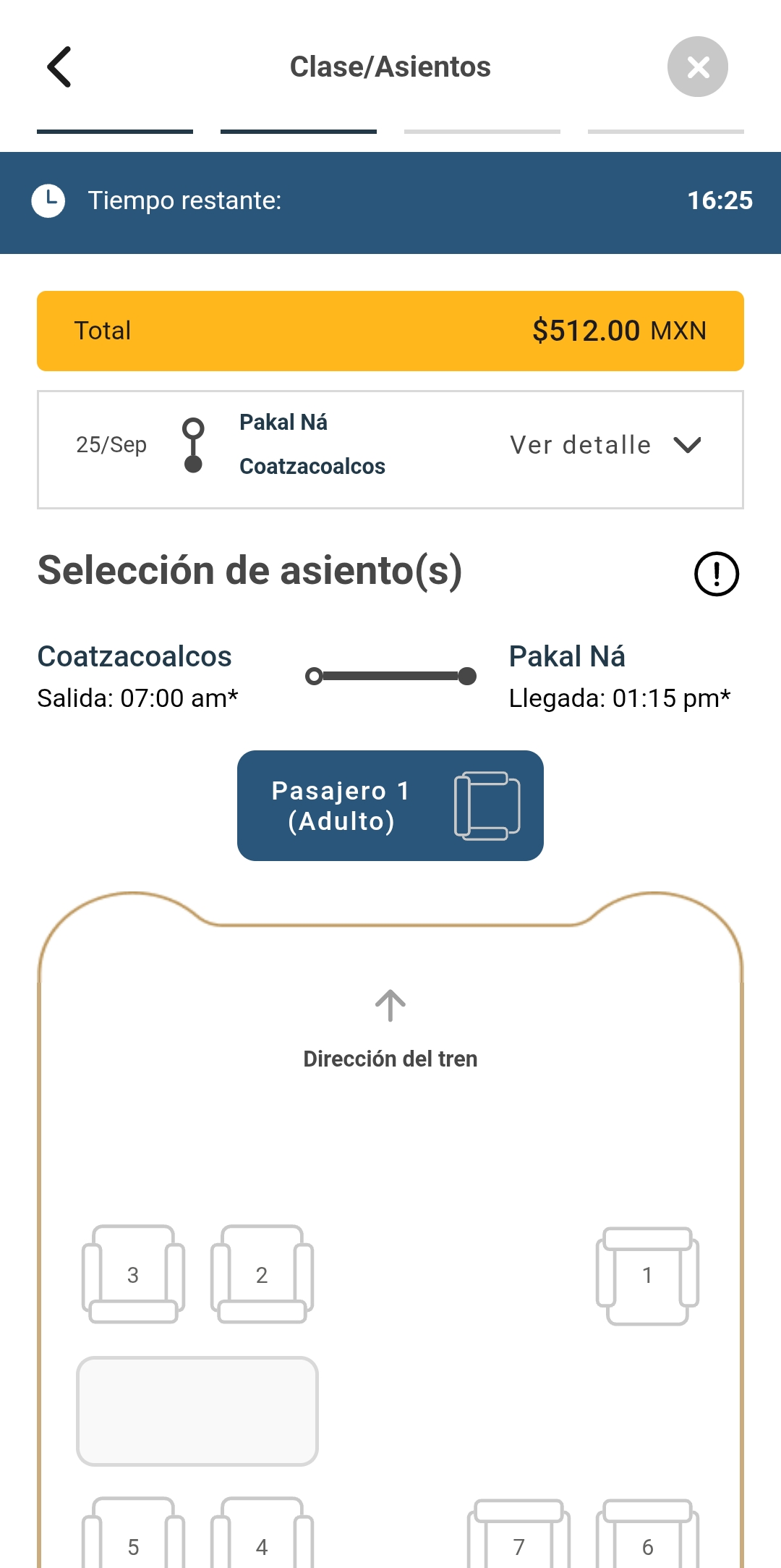
Task: Open the seat selection info icon
Action: pyautogui.click(x=716, y=574)
